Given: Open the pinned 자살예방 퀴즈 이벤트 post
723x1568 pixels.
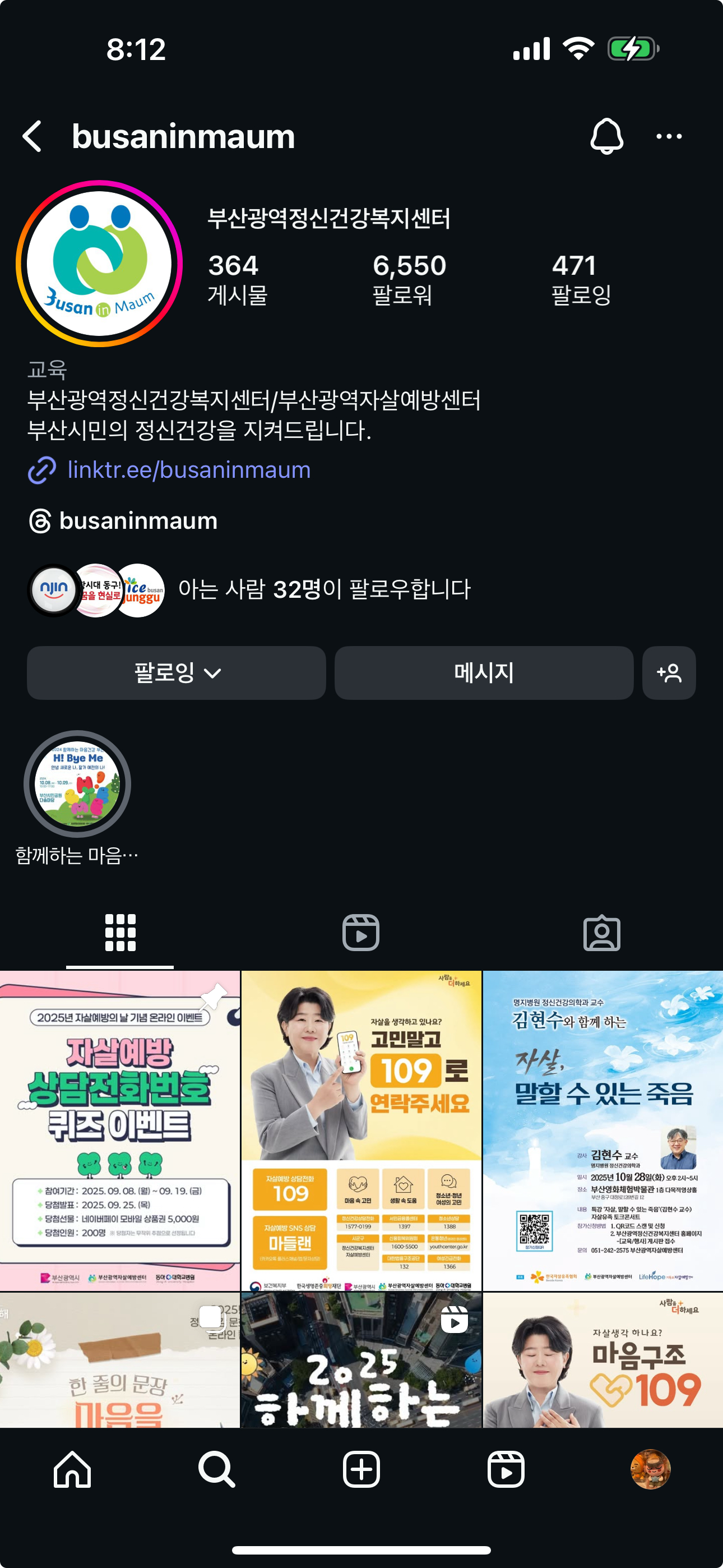Looking at the screenshot, I should [x=120, y=1131].
